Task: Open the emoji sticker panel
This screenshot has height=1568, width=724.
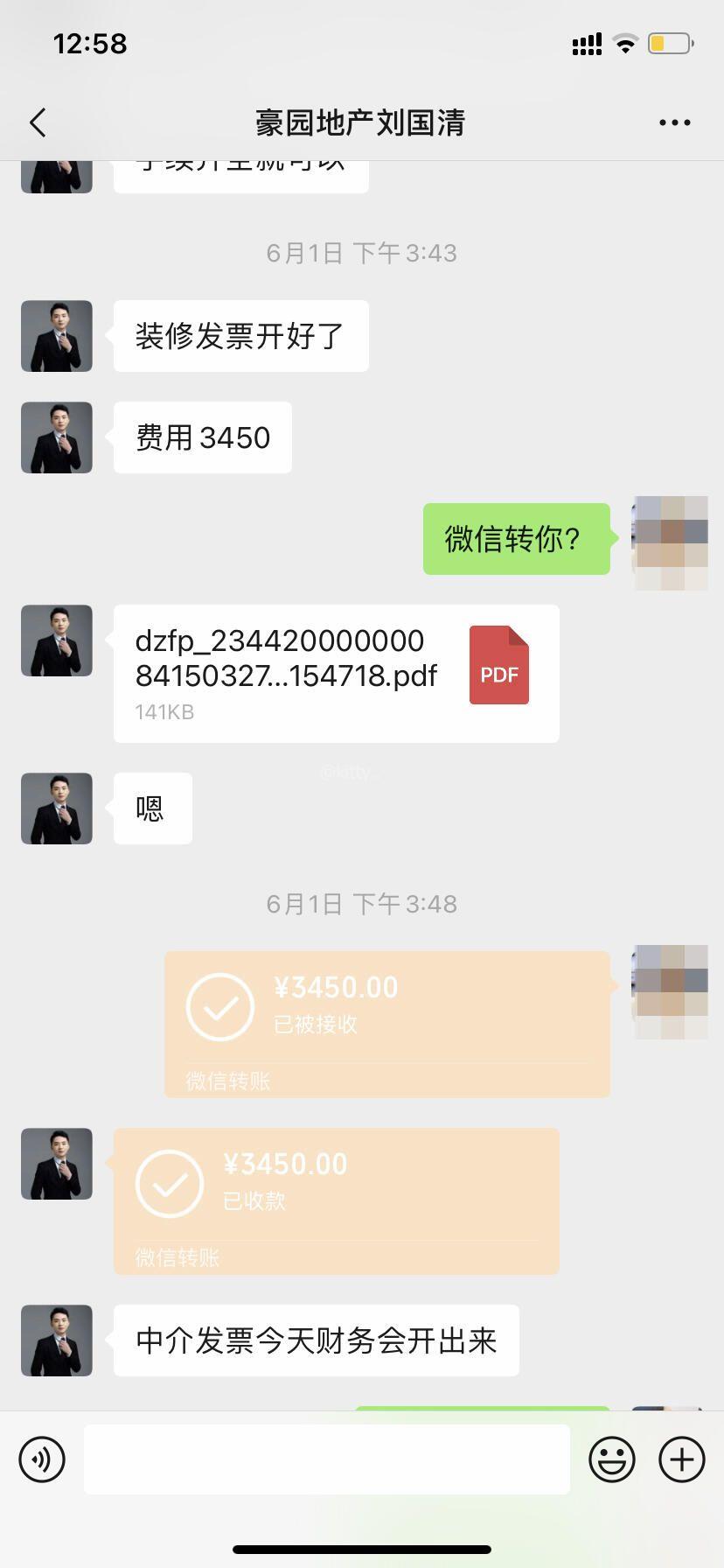Action: pyautogui.click(x=611, y=1459)
